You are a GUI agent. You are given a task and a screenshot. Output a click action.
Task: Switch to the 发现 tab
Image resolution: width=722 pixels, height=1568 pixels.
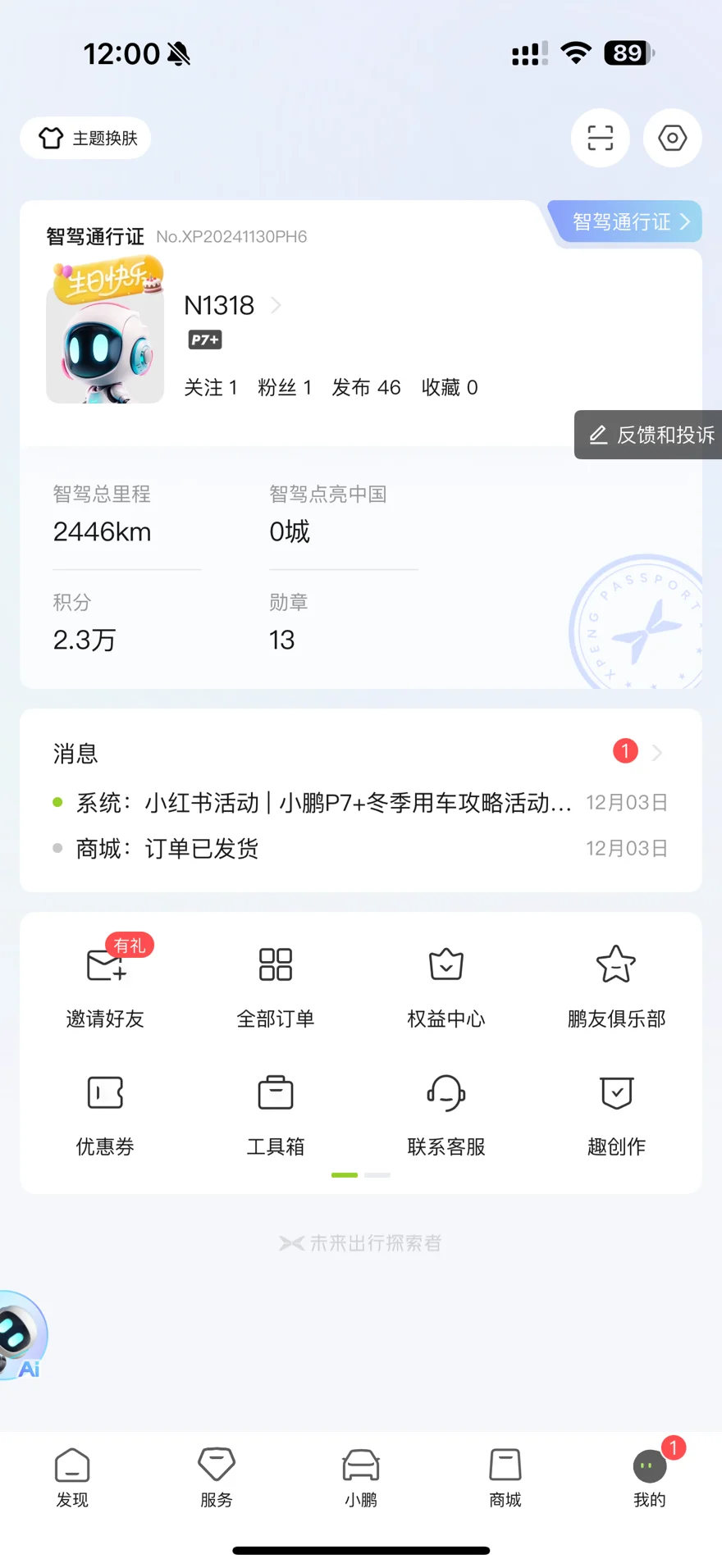point(72,1478)
